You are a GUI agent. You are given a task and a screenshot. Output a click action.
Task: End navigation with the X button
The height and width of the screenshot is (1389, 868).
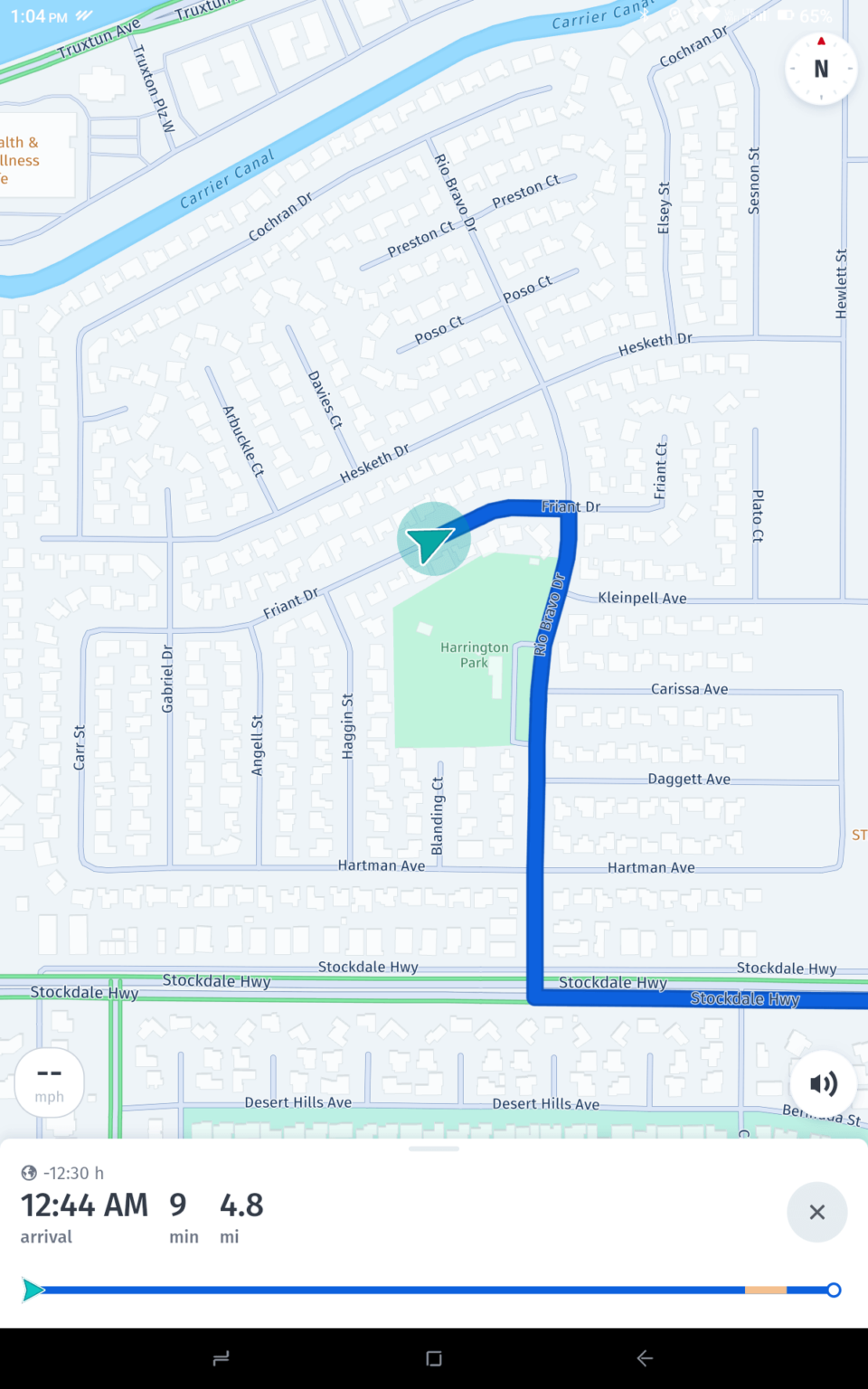tap(816, 1212)
